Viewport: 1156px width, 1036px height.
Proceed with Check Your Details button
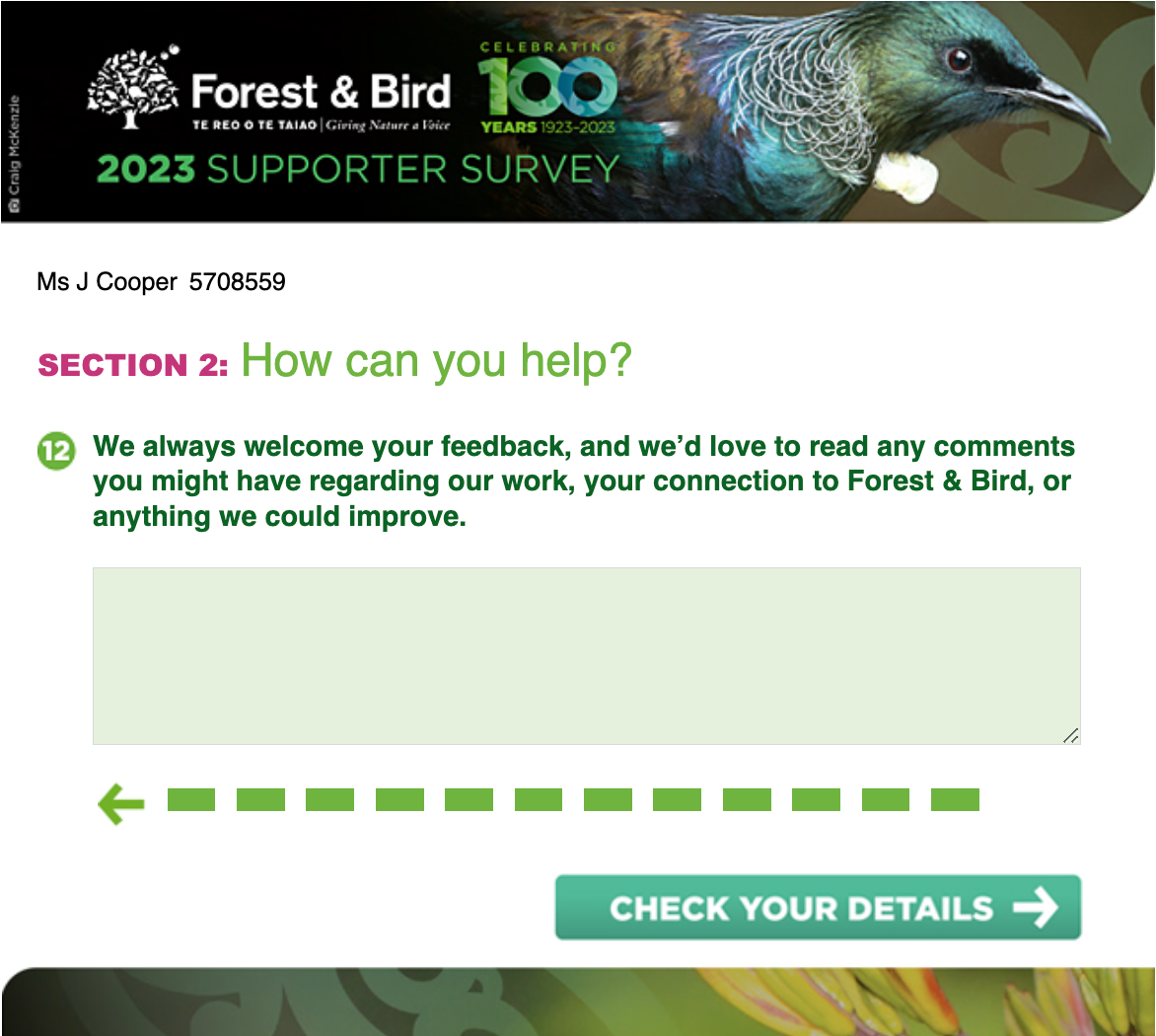818,908
